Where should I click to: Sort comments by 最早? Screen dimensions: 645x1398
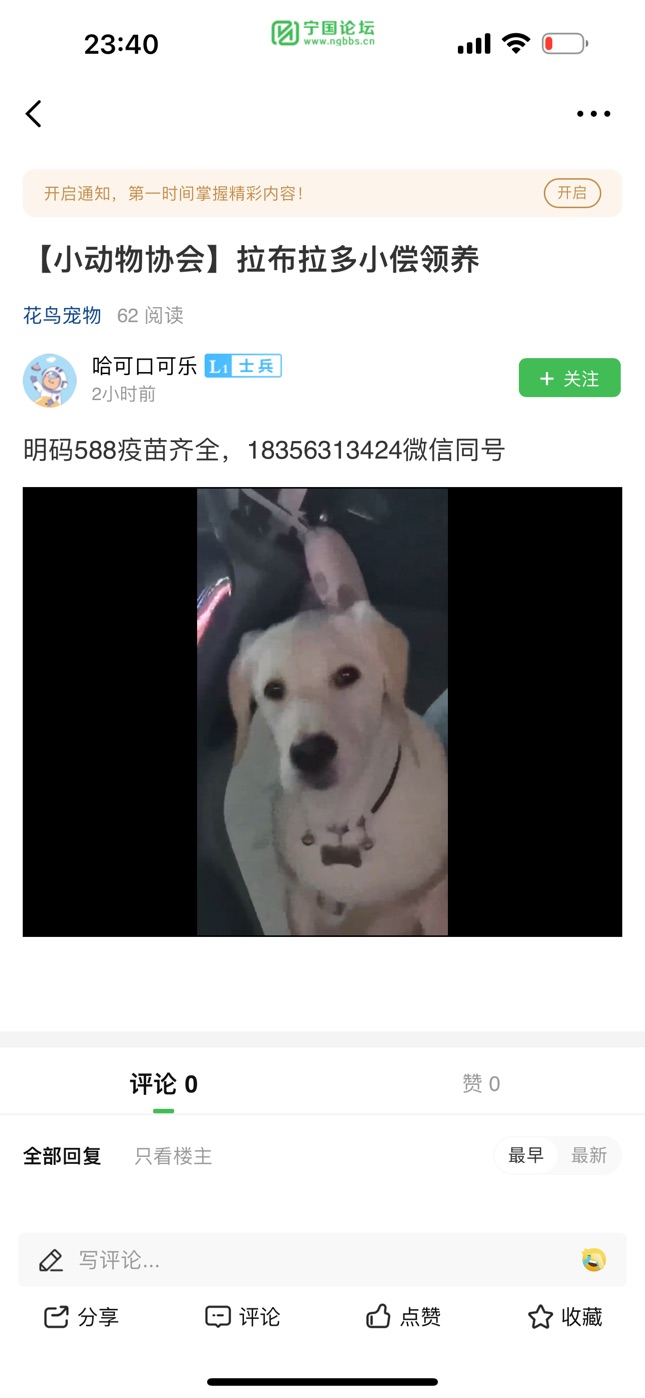click(x=526, y=1156)
